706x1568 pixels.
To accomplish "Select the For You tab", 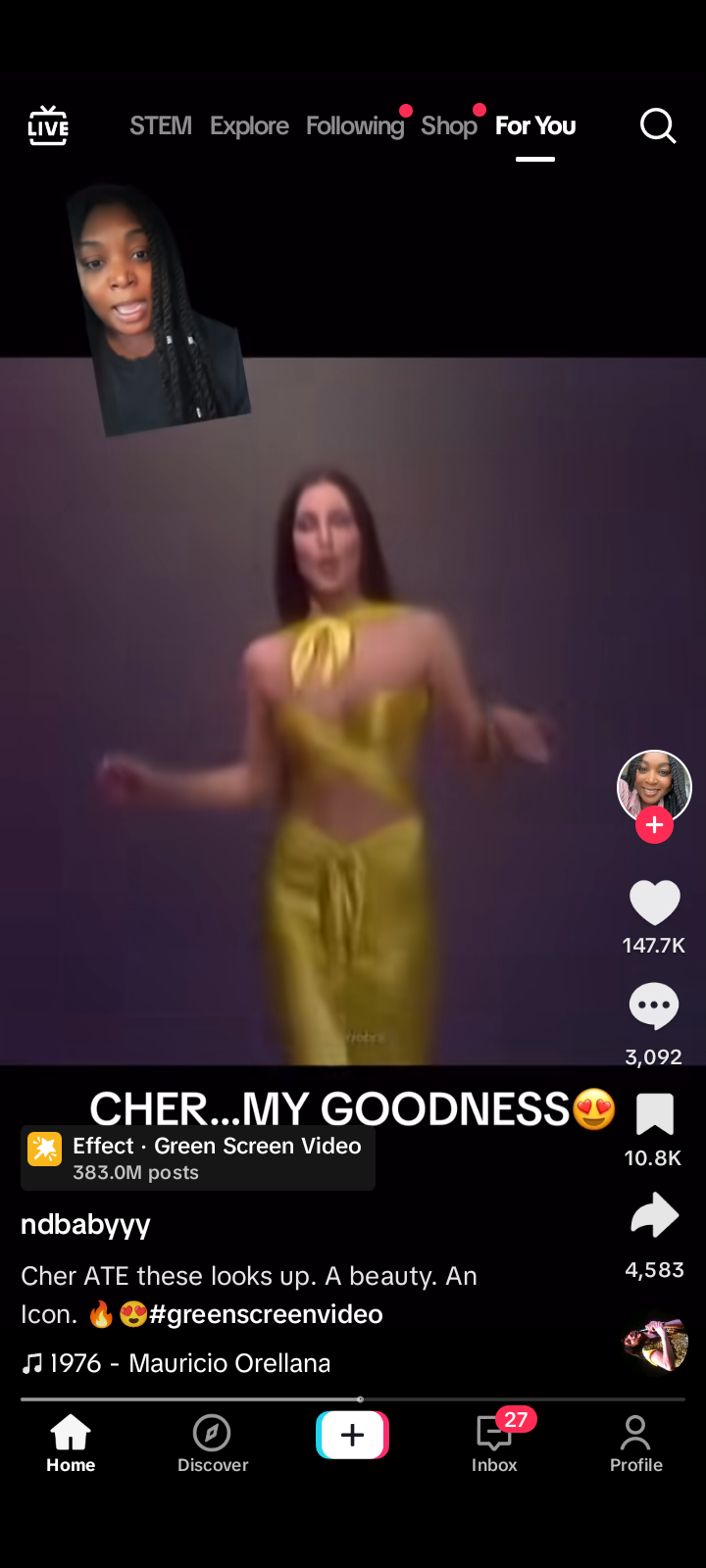I will (535, 125).
